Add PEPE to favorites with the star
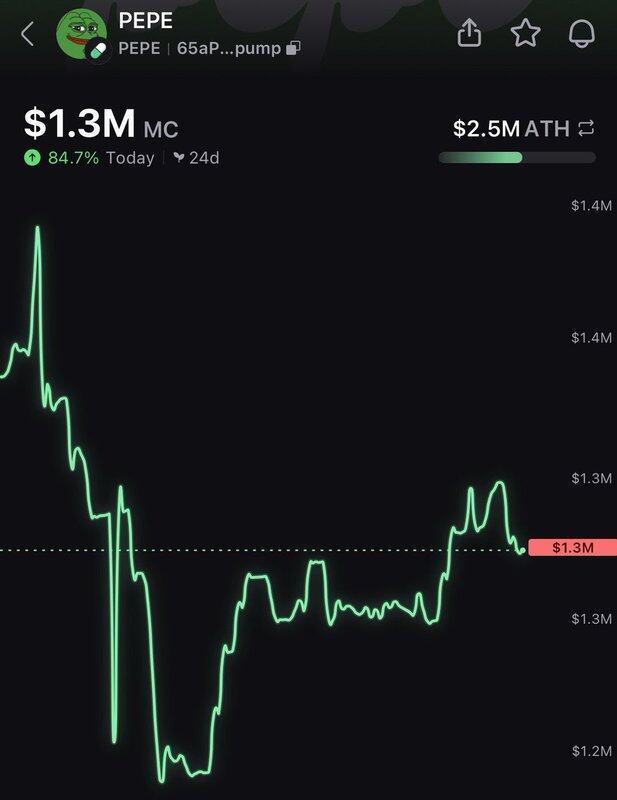This screenshot has height=800, width=617. (x=525, y=34)
